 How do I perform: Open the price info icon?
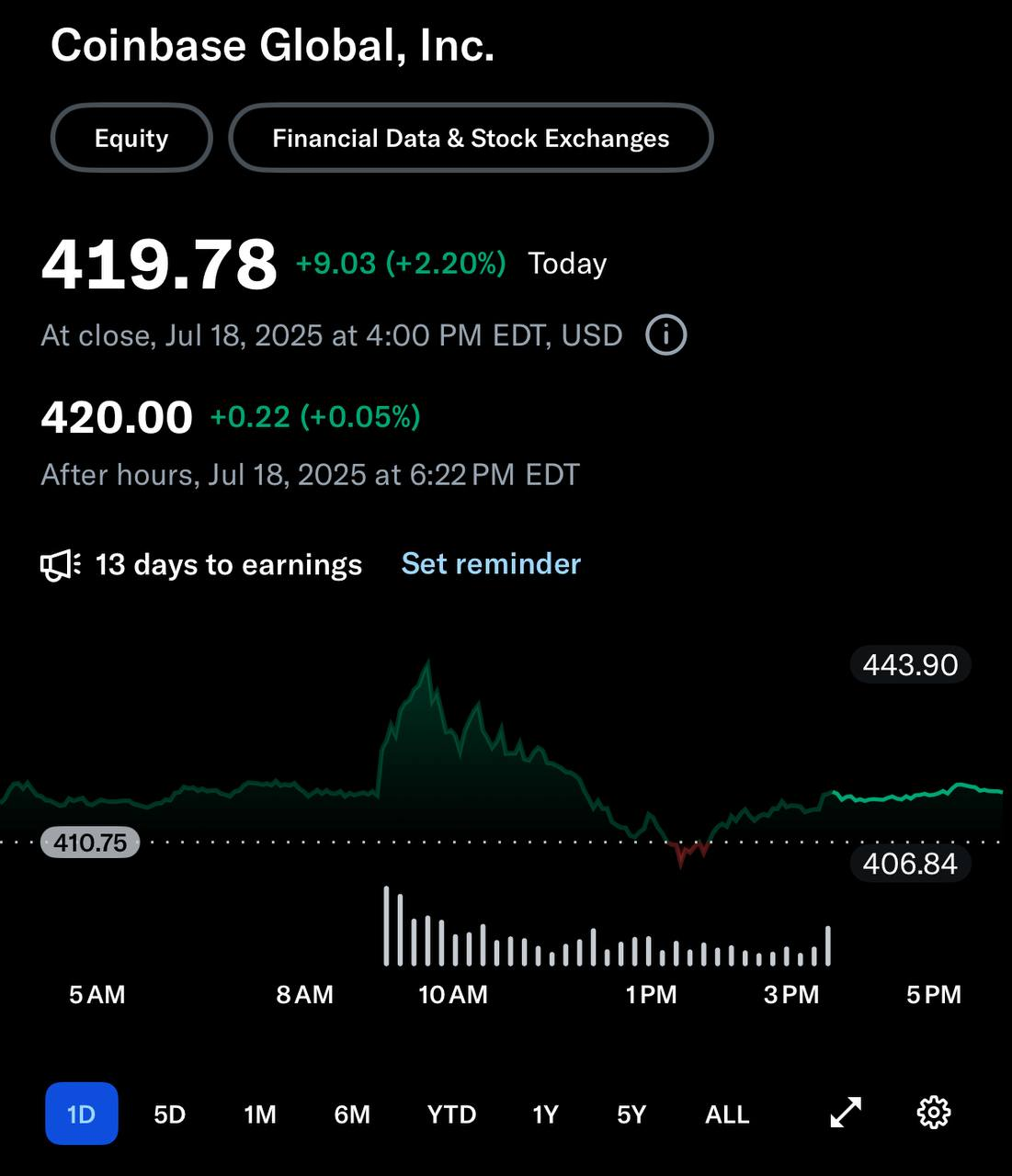coord(666,334)
